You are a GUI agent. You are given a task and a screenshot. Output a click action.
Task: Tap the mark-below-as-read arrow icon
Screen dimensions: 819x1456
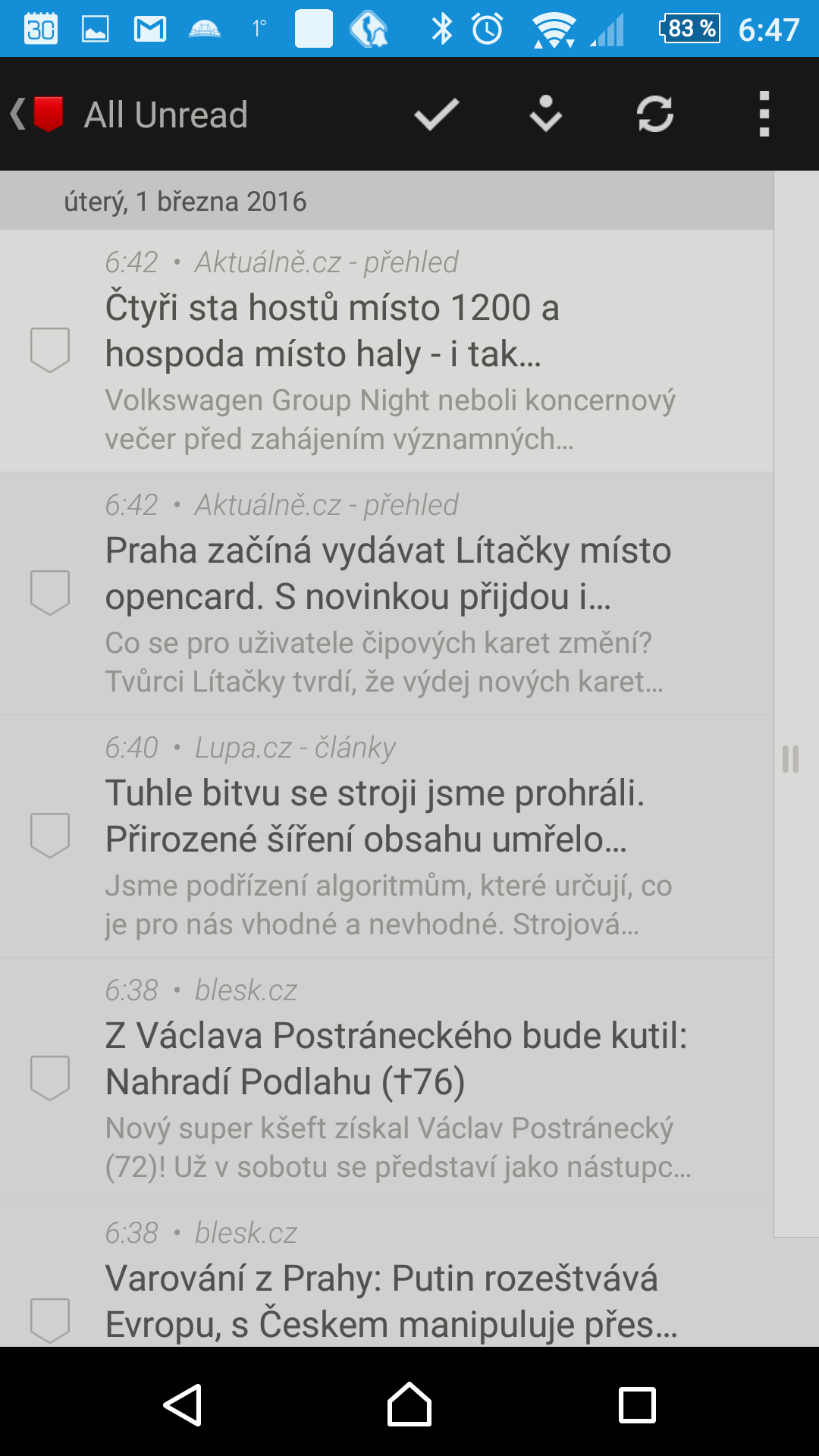point(546,115)
